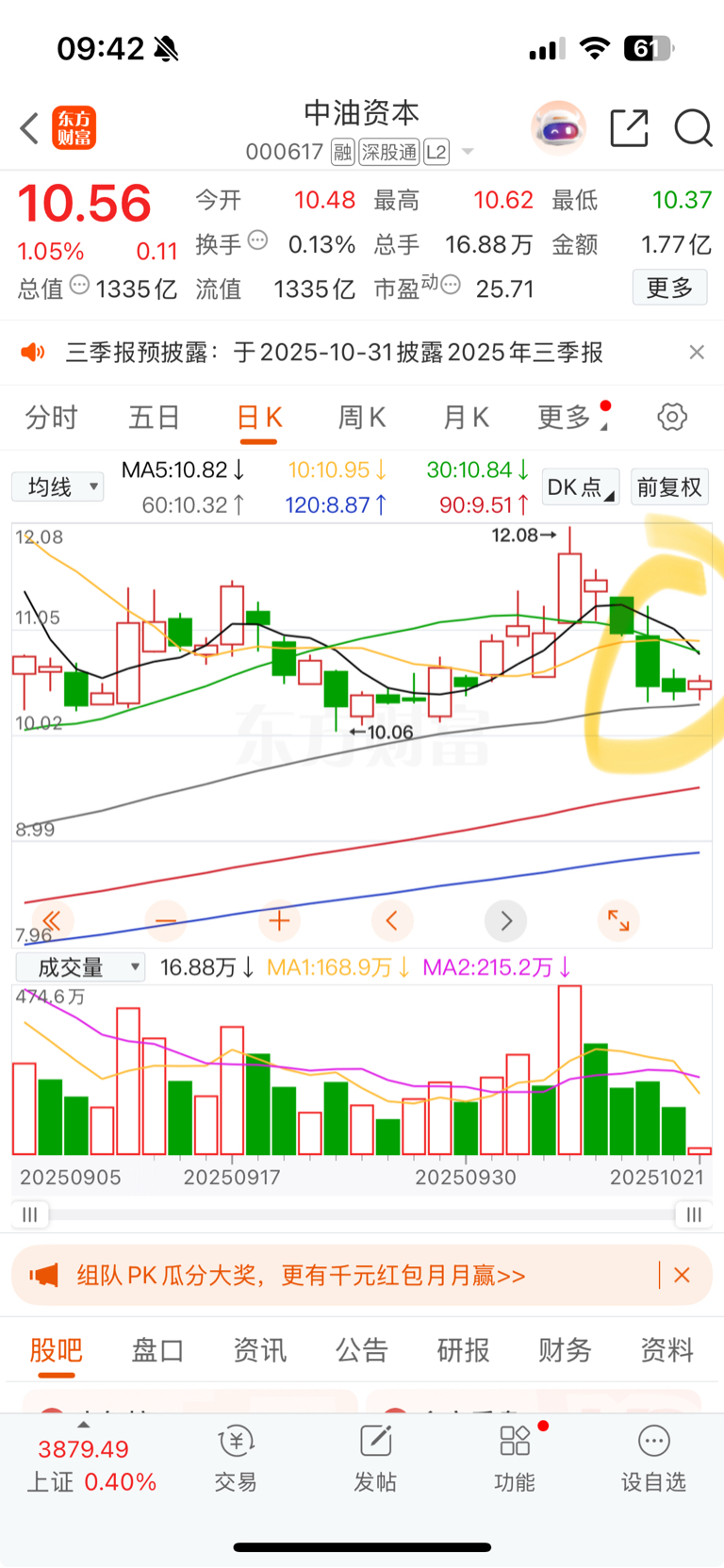Expand the 成交量 indicator dropdown
The width and height of the screenshot is (724, 1568).
[x=81, y=967]
